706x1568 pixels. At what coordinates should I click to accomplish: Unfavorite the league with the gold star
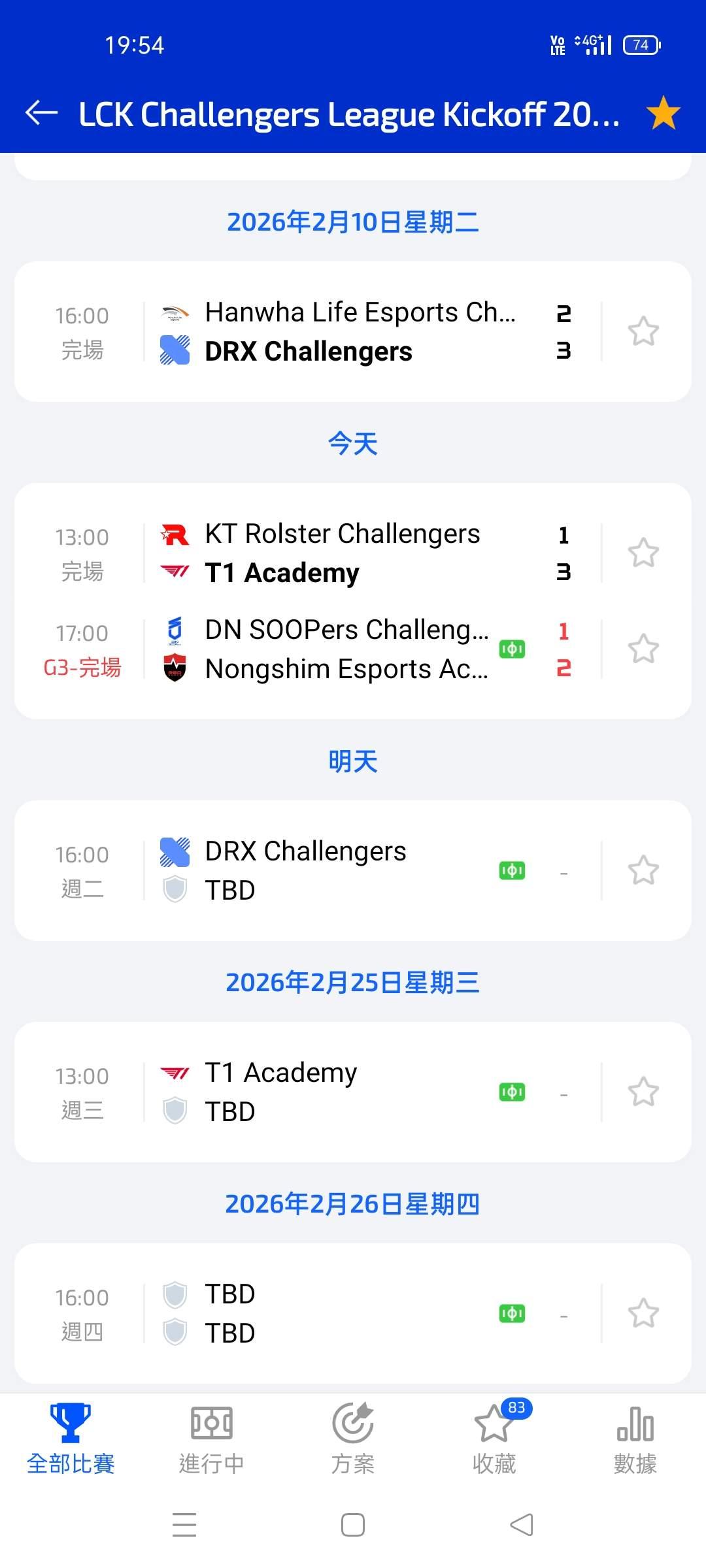[663, 113]
